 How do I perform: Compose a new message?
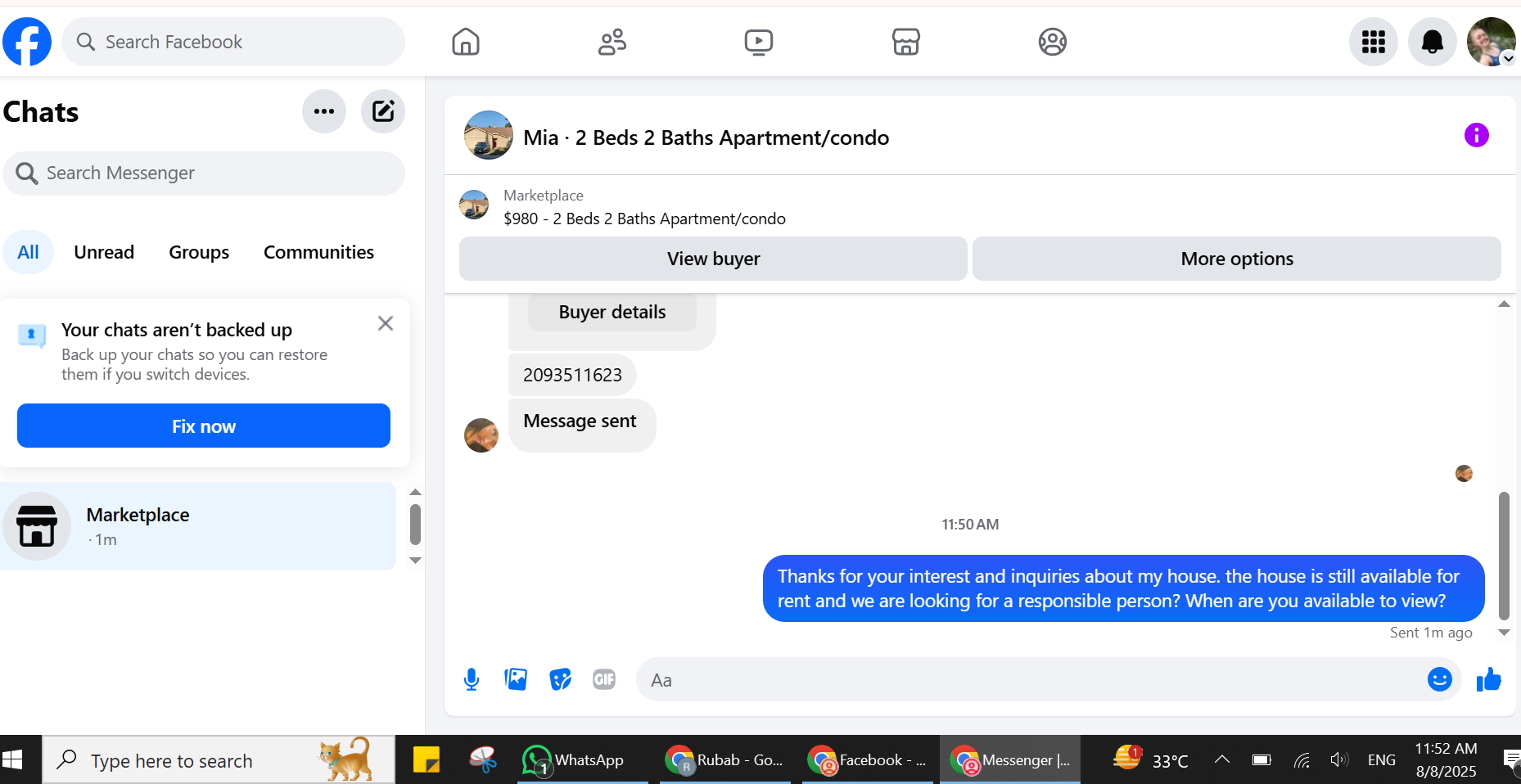click(383, 111)
